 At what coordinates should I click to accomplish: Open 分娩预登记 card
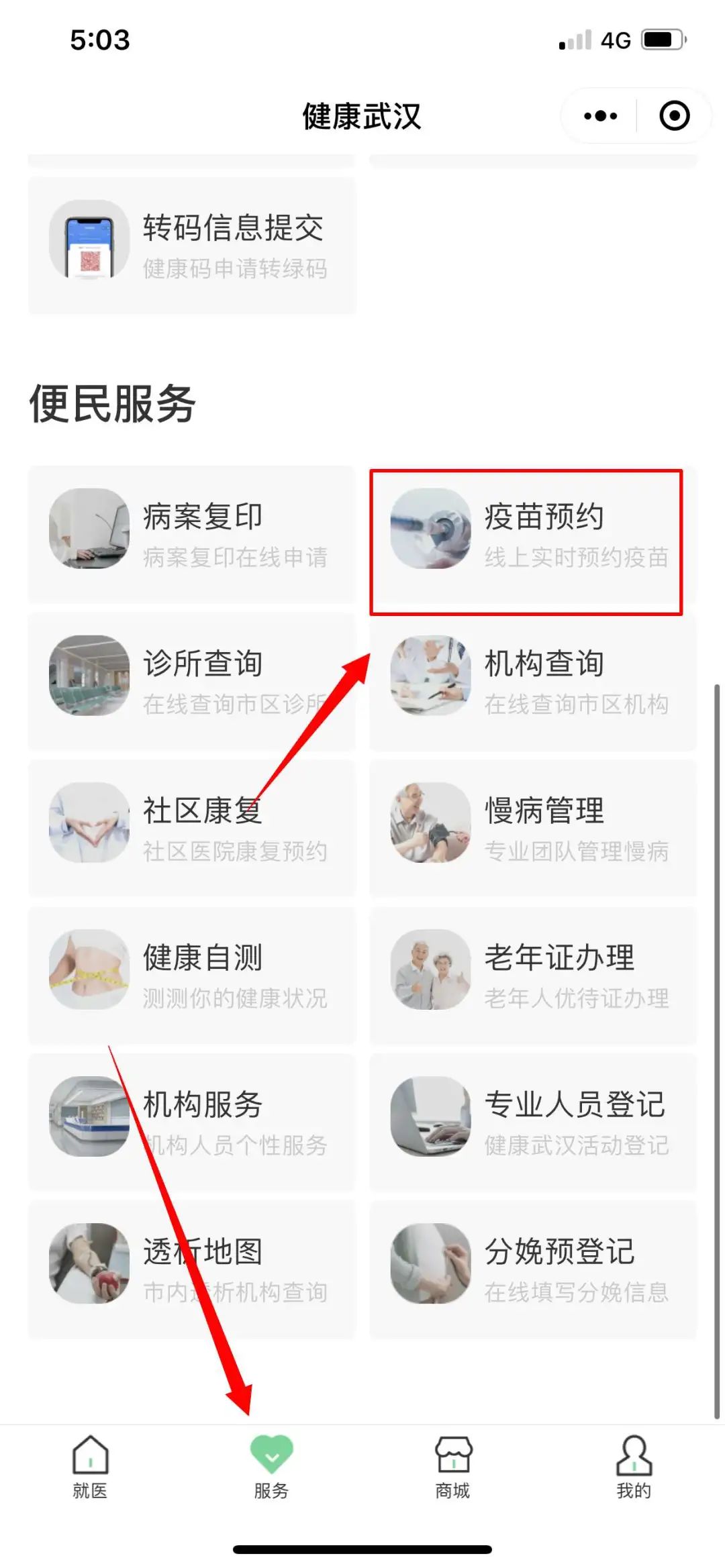pos(533,1269)
